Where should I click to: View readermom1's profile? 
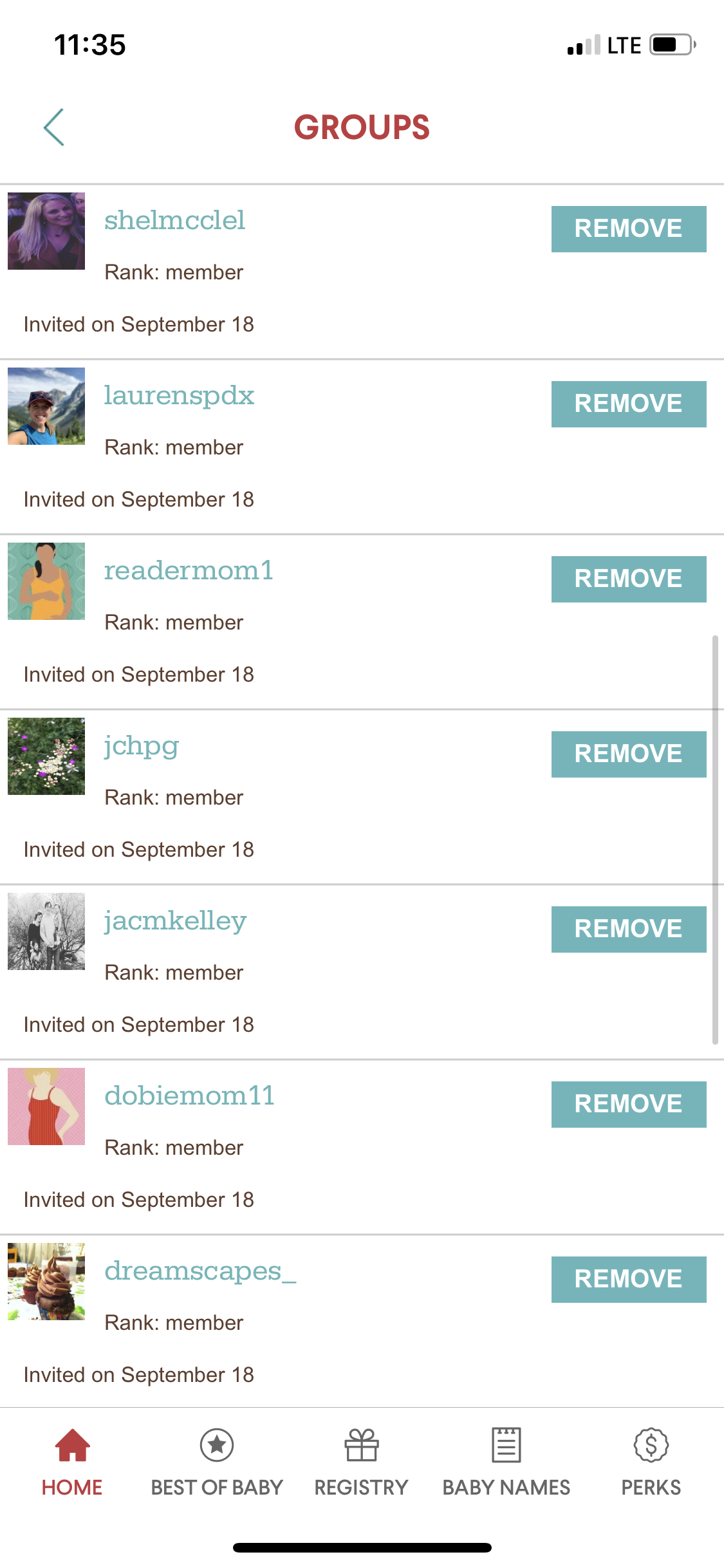point(189,570)
